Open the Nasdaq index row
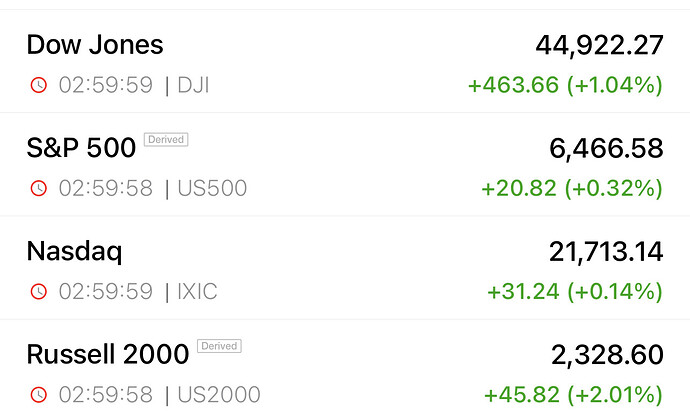 [345, 270]
